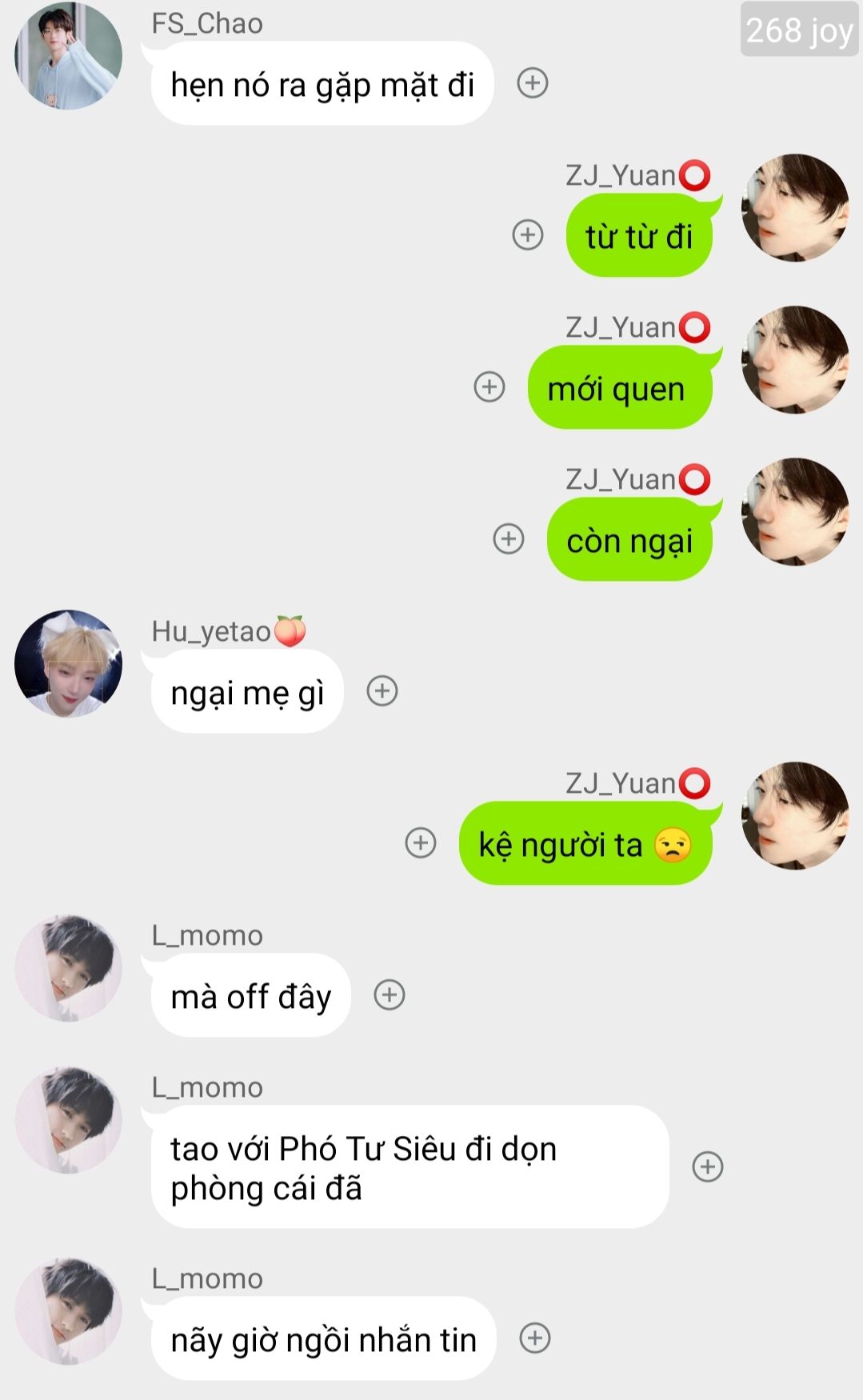863x1400 pixels.
Task: Tap the plus icon by the "Phó Tư Siêu" message
Action: point(708,1166)
